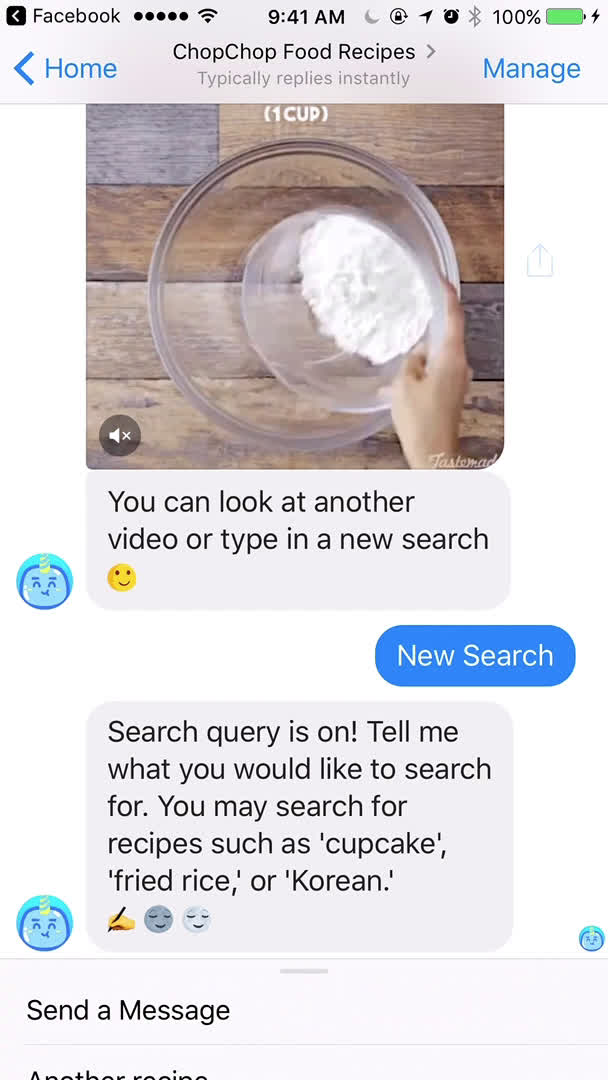Open the Manage options

coord(531,68)
